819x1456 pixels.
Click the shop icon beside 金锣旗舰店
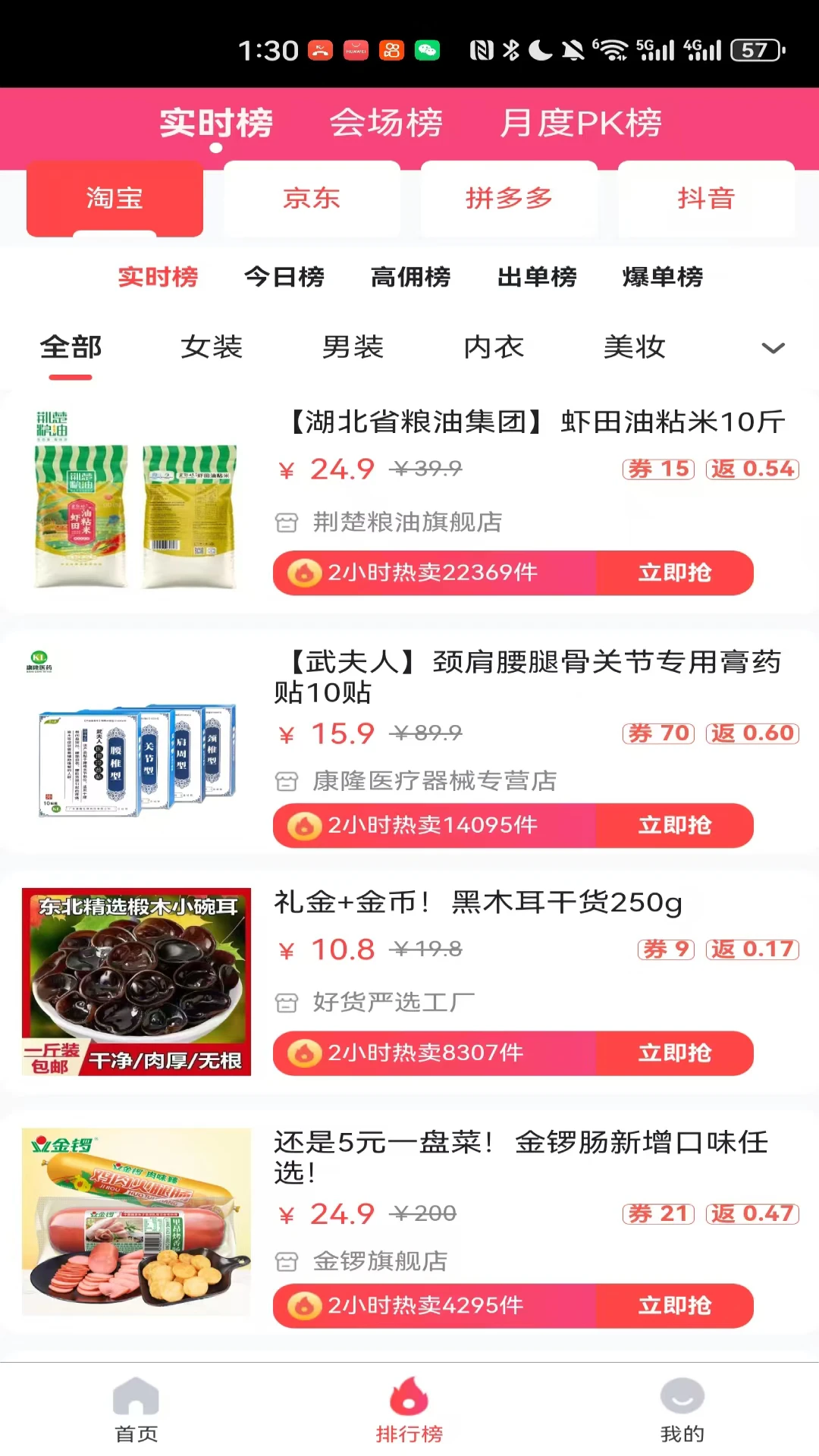click(x=287, y=1260)
